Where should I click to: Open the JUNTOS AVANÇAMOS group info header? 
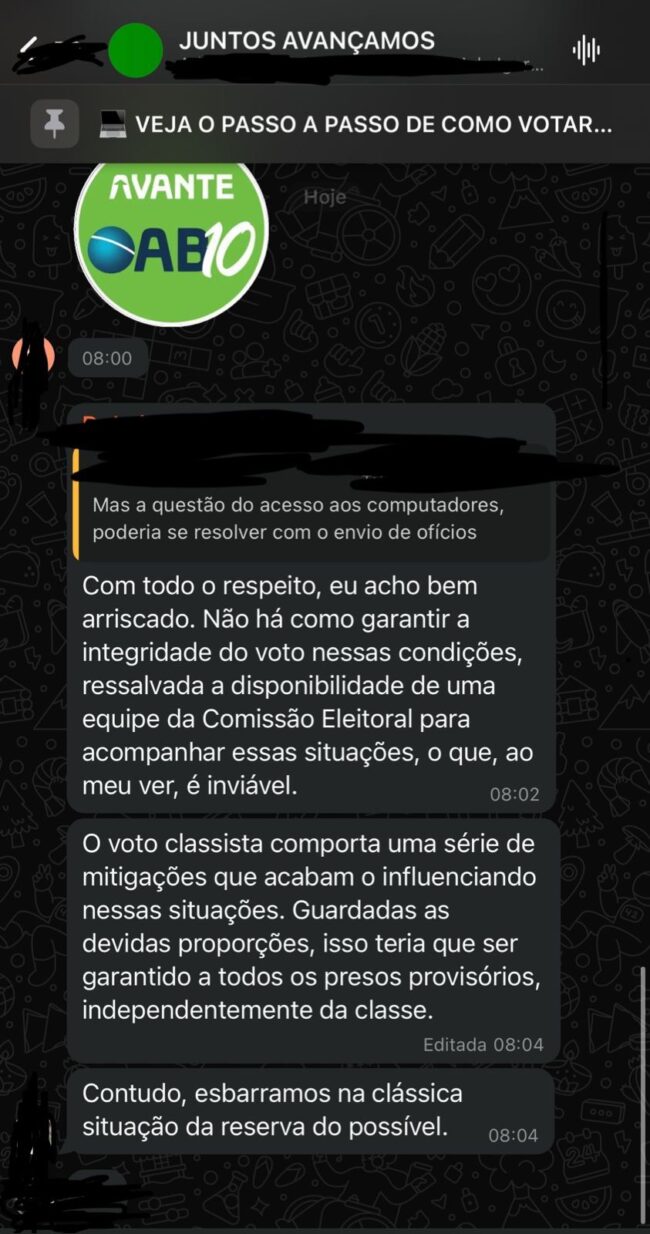[306, 41]
